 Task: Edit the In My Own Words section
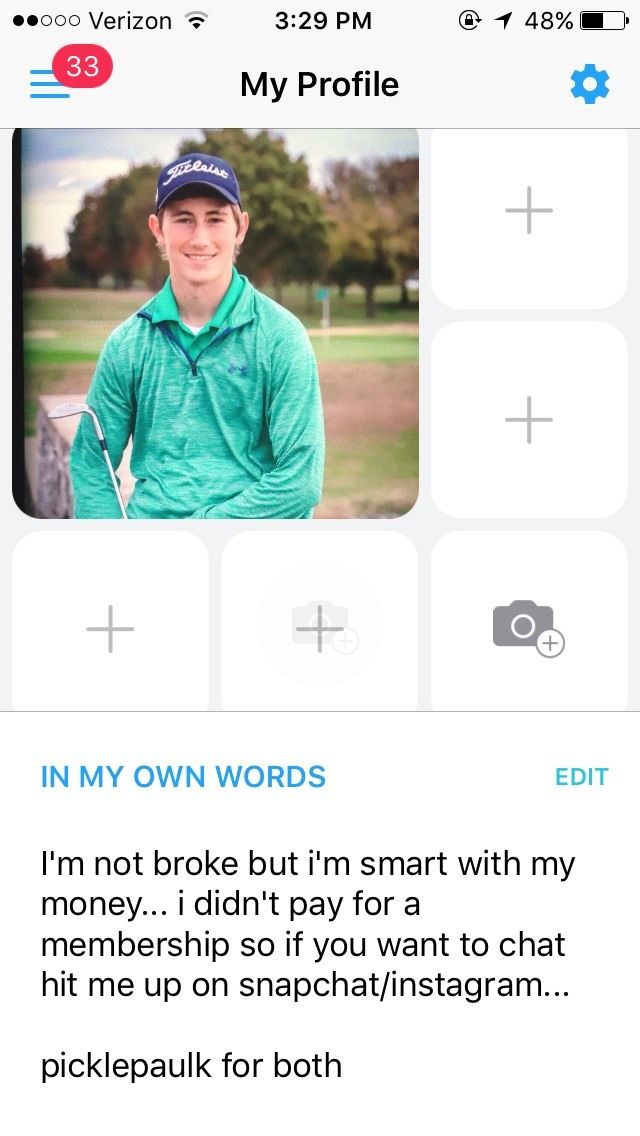click(x=581, y=777)
